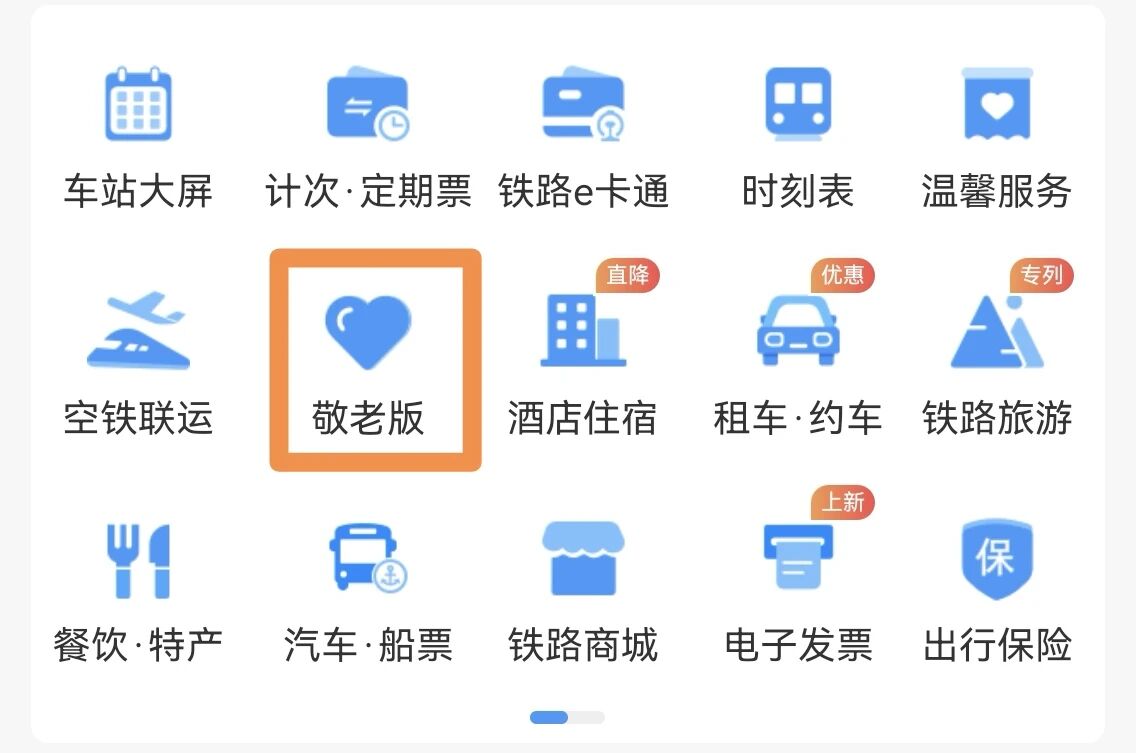
Task: Select 空铁联运 air-rail transport
Action: tap(138, 364)
